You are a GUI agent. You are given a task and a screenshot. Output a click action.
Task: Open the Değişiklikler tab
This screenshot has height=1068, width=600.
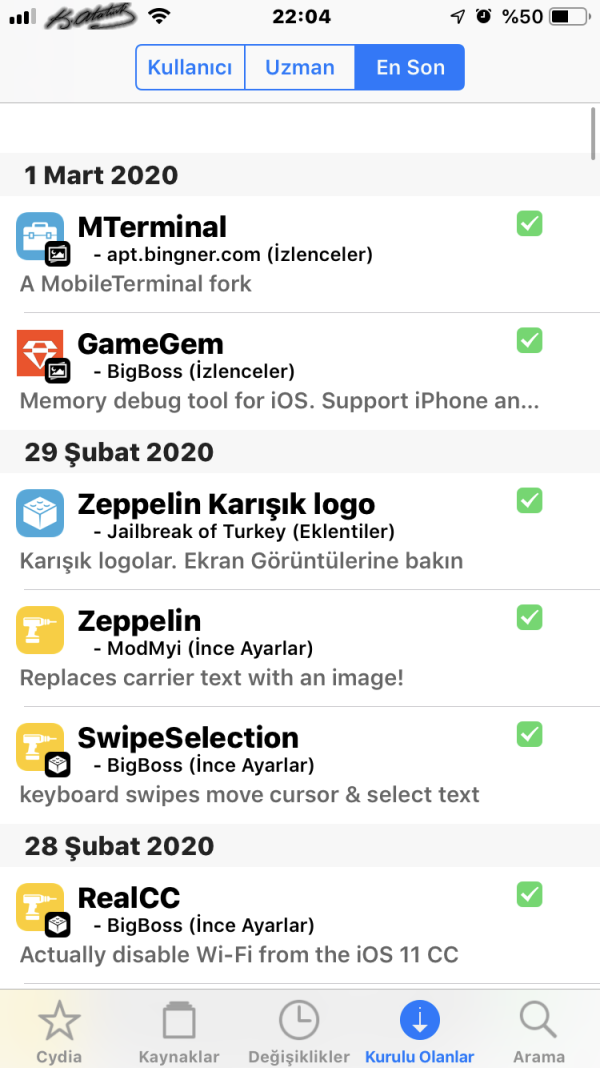click(x=299, y=1031)
